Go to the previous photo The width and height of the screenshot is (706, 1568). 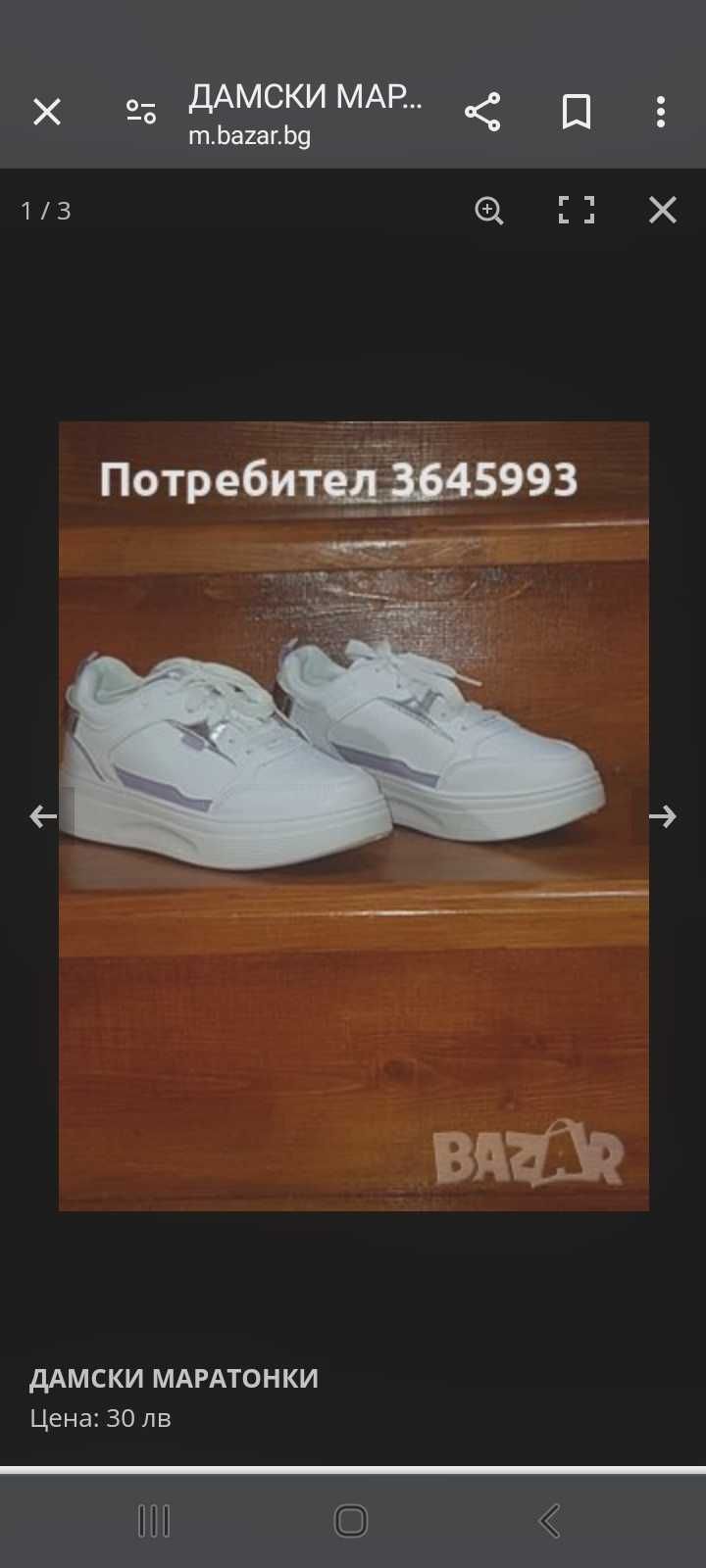(x=43, y=816)
